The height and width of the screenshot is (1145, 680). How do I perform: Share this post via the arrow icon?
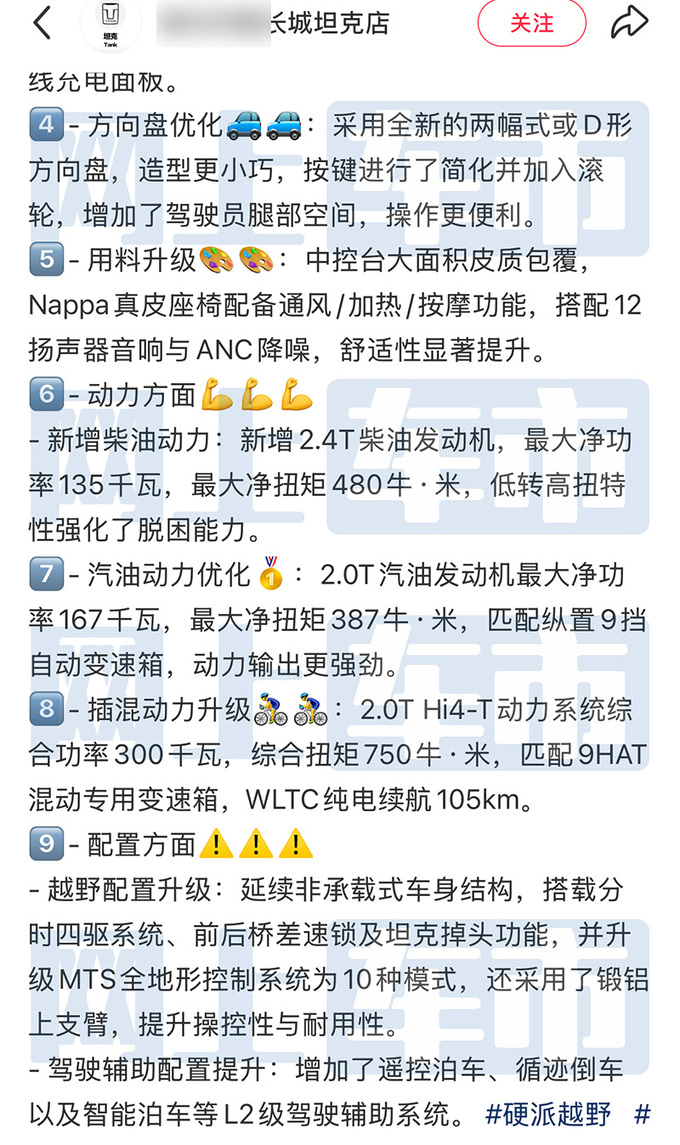click(x=629, y=23)
